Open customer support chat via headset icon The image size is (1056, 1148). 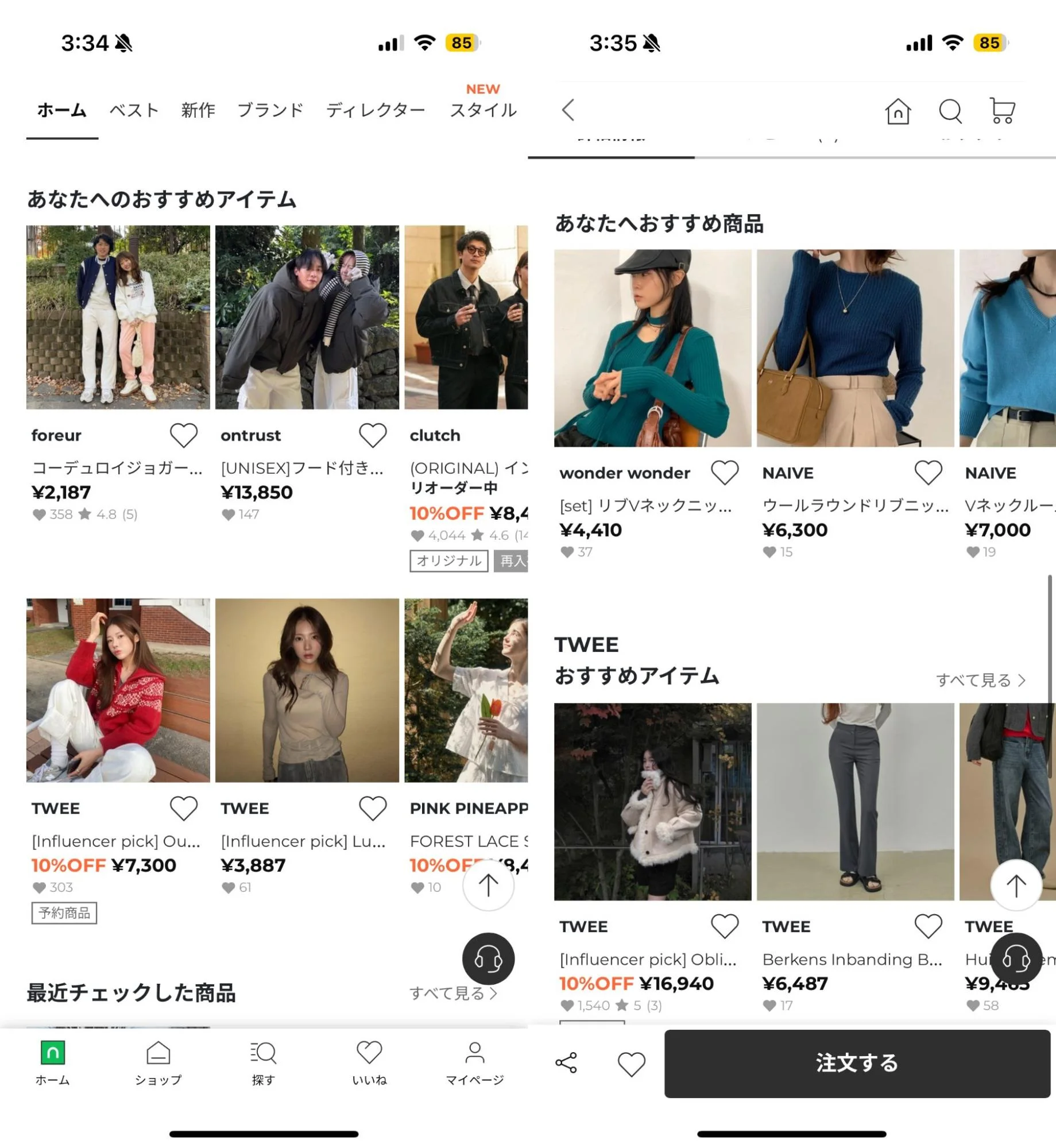489,959
